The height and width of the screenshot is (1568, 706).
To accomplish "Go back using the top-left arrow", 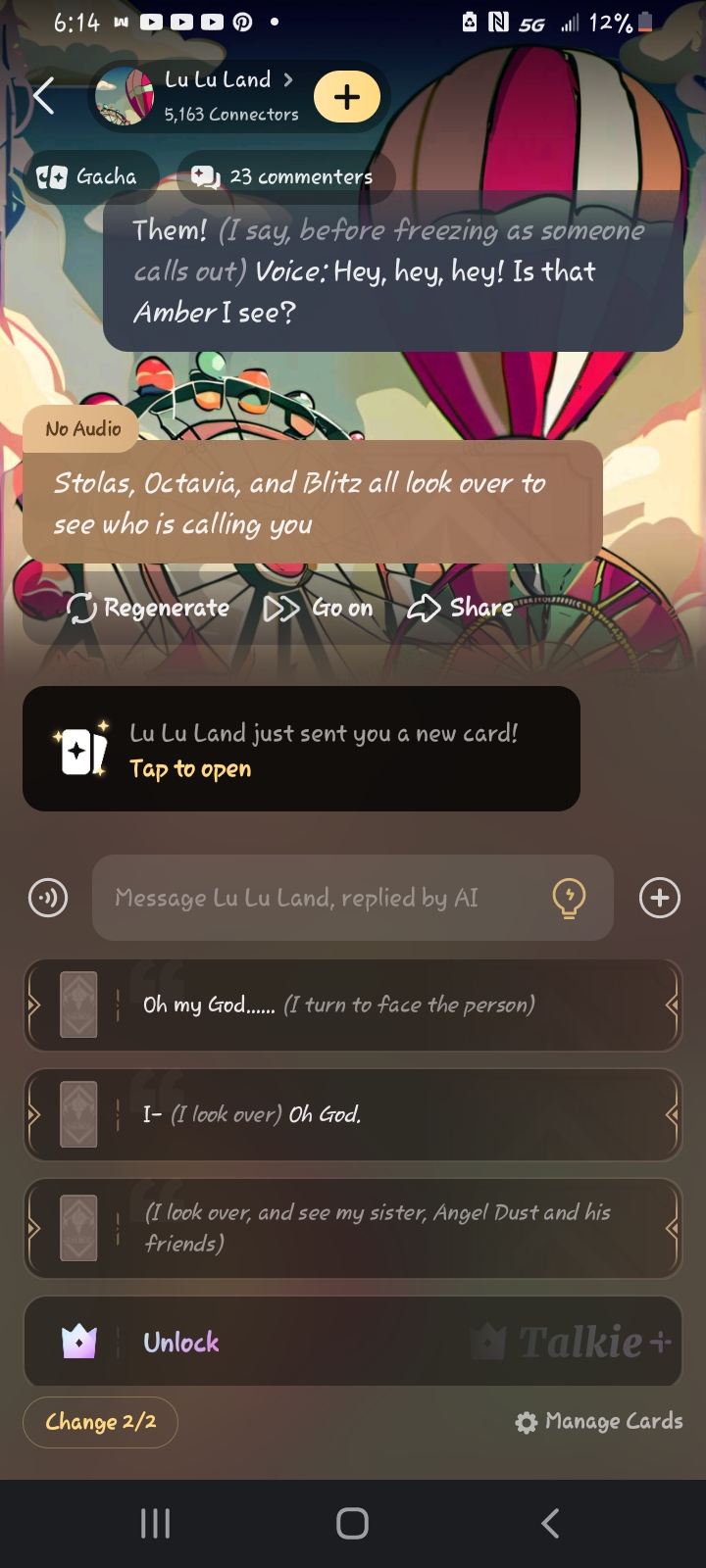I will 44,97.
